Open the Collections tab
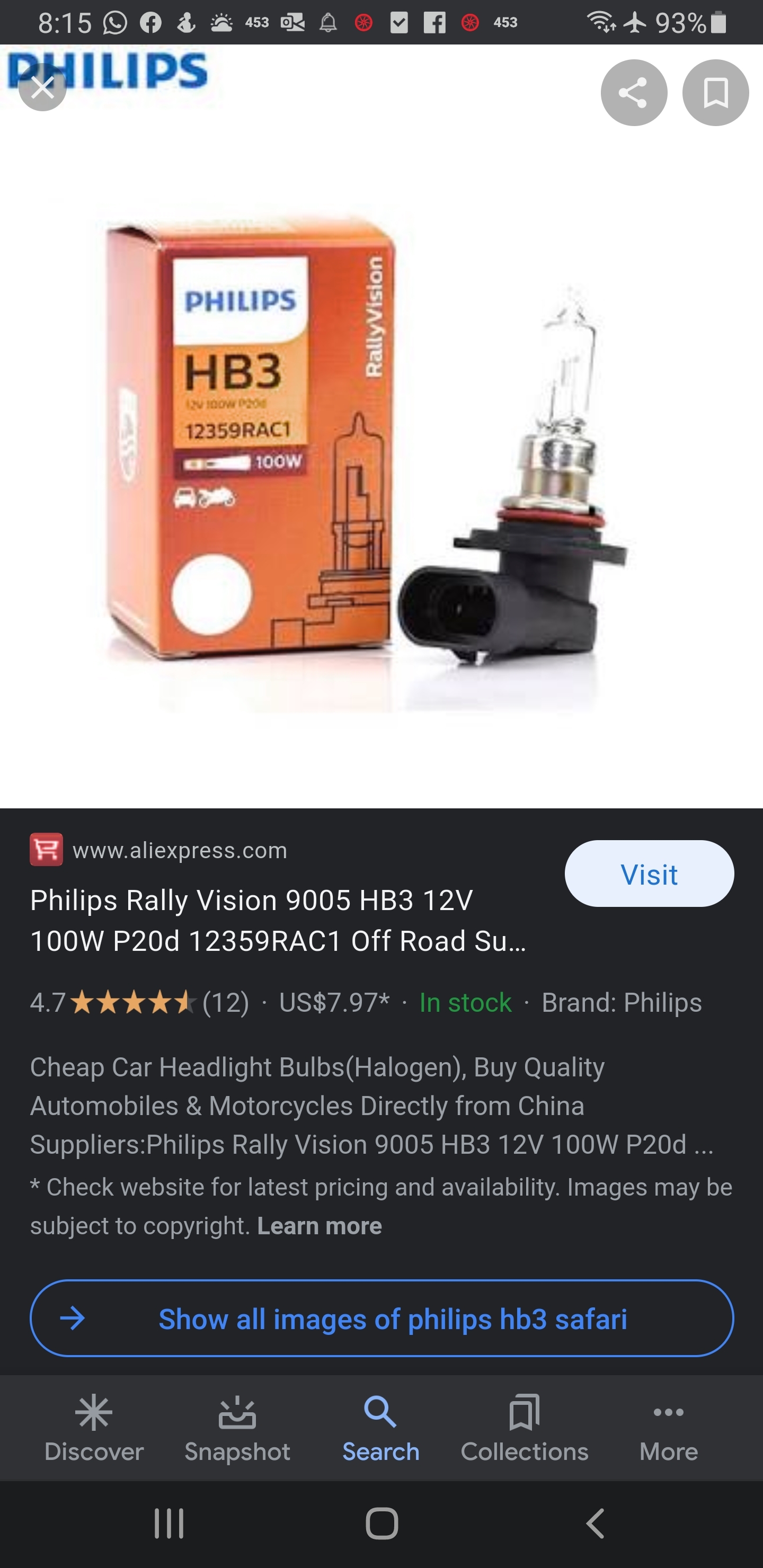 click(x=524, y=1428)
